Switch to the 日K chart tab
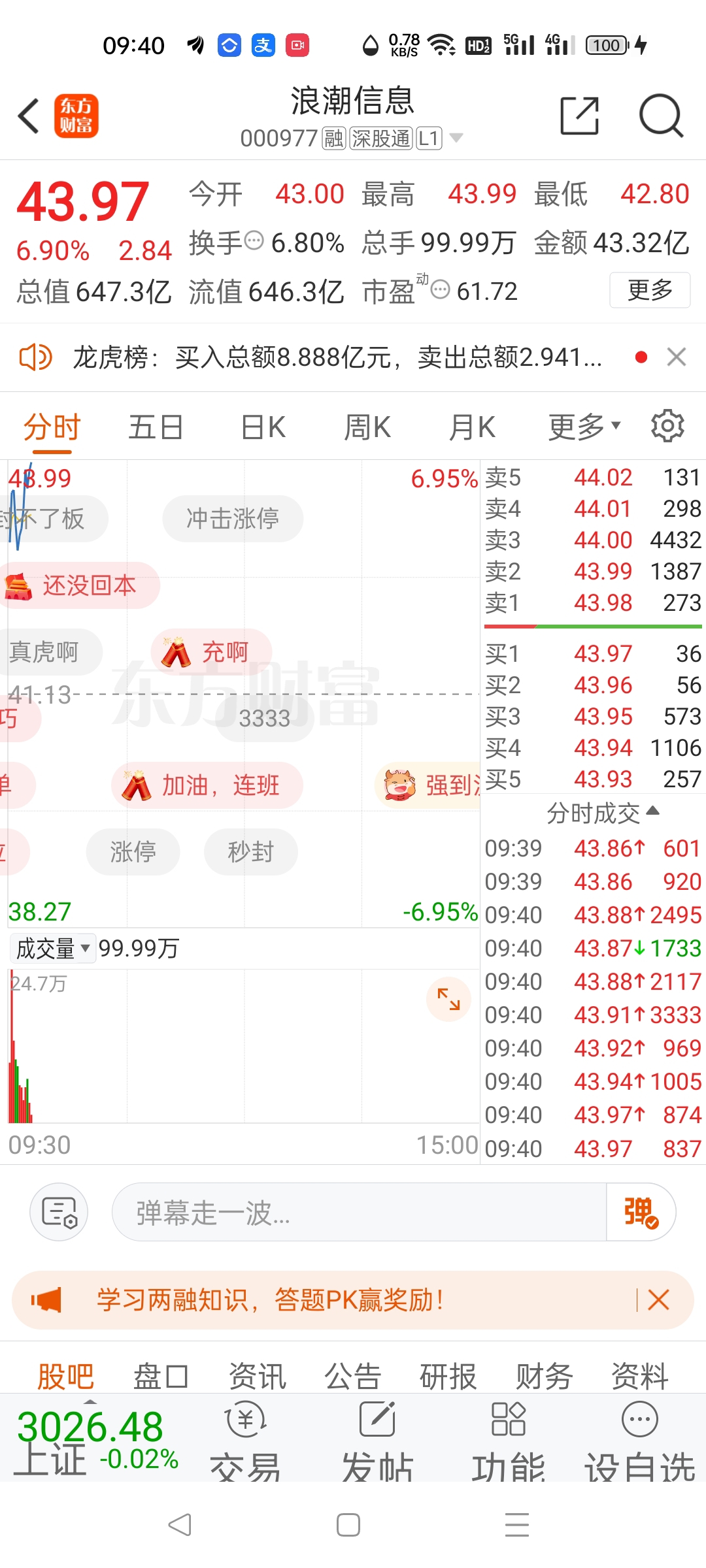 coord(261,425)
